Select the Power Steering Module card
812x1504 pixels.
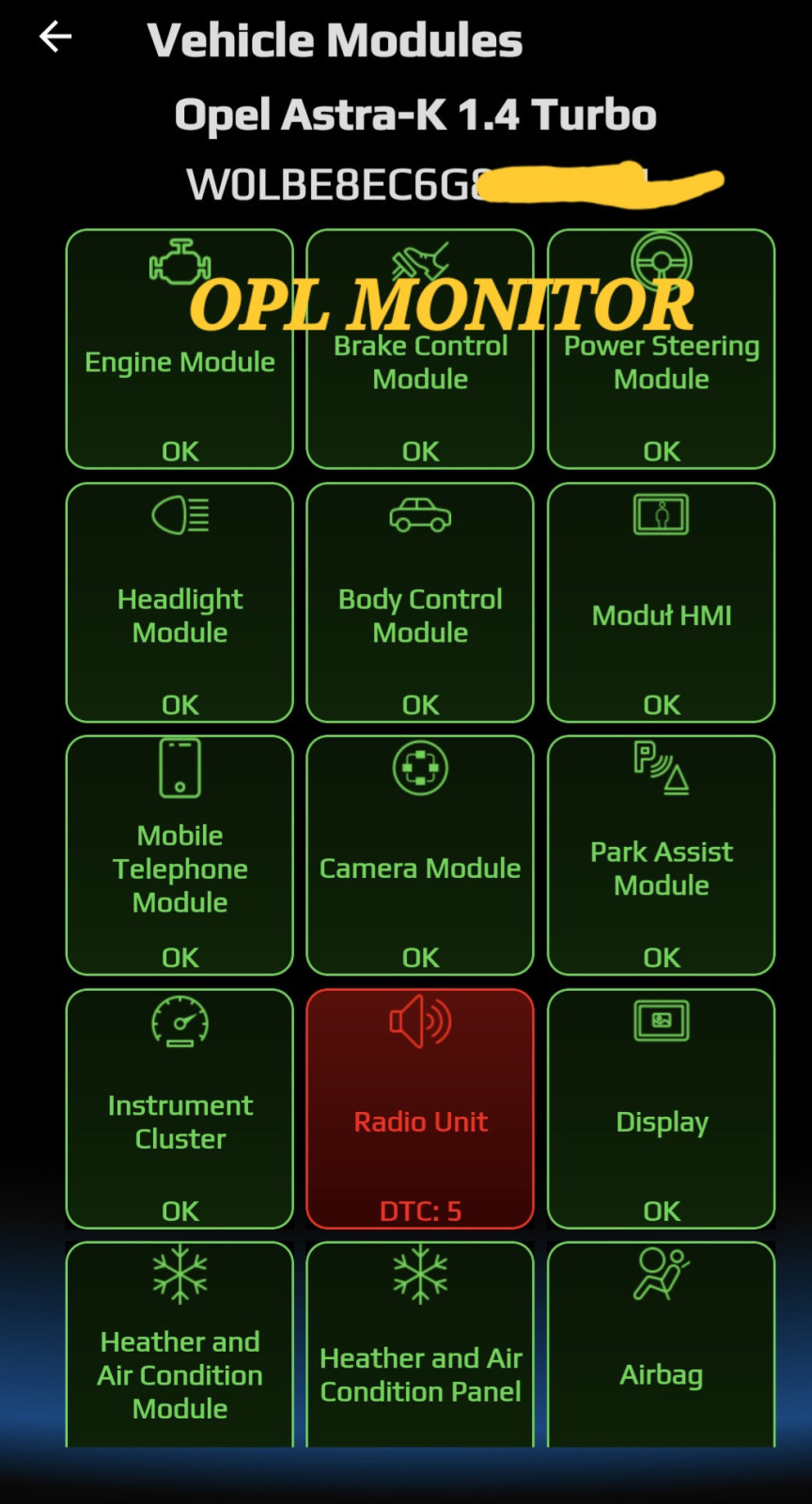[x=661, y=362]
